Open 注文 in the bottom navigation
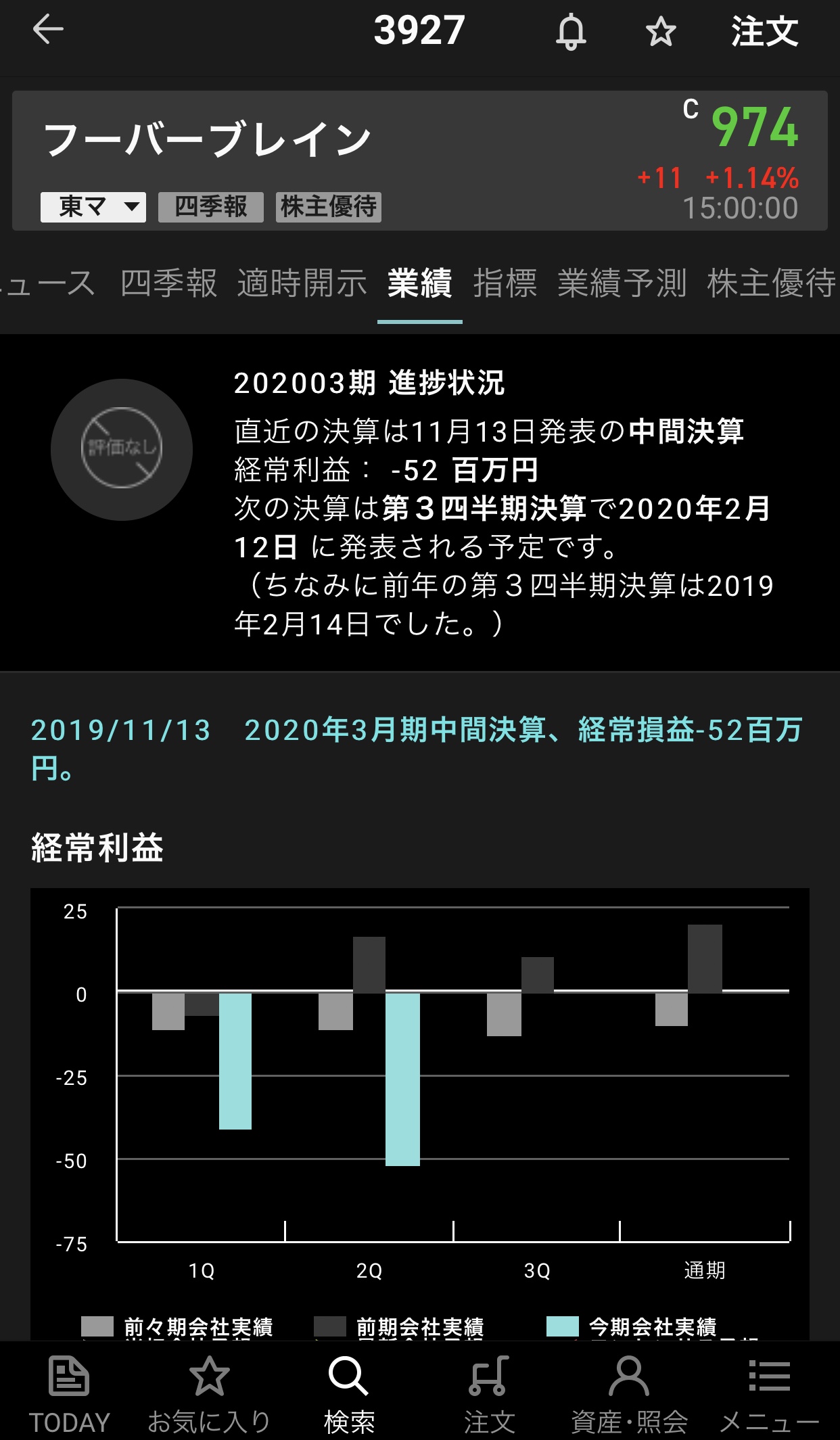Image resolution: width=840 pixels, height=1440 pixels. (489, 1395)
